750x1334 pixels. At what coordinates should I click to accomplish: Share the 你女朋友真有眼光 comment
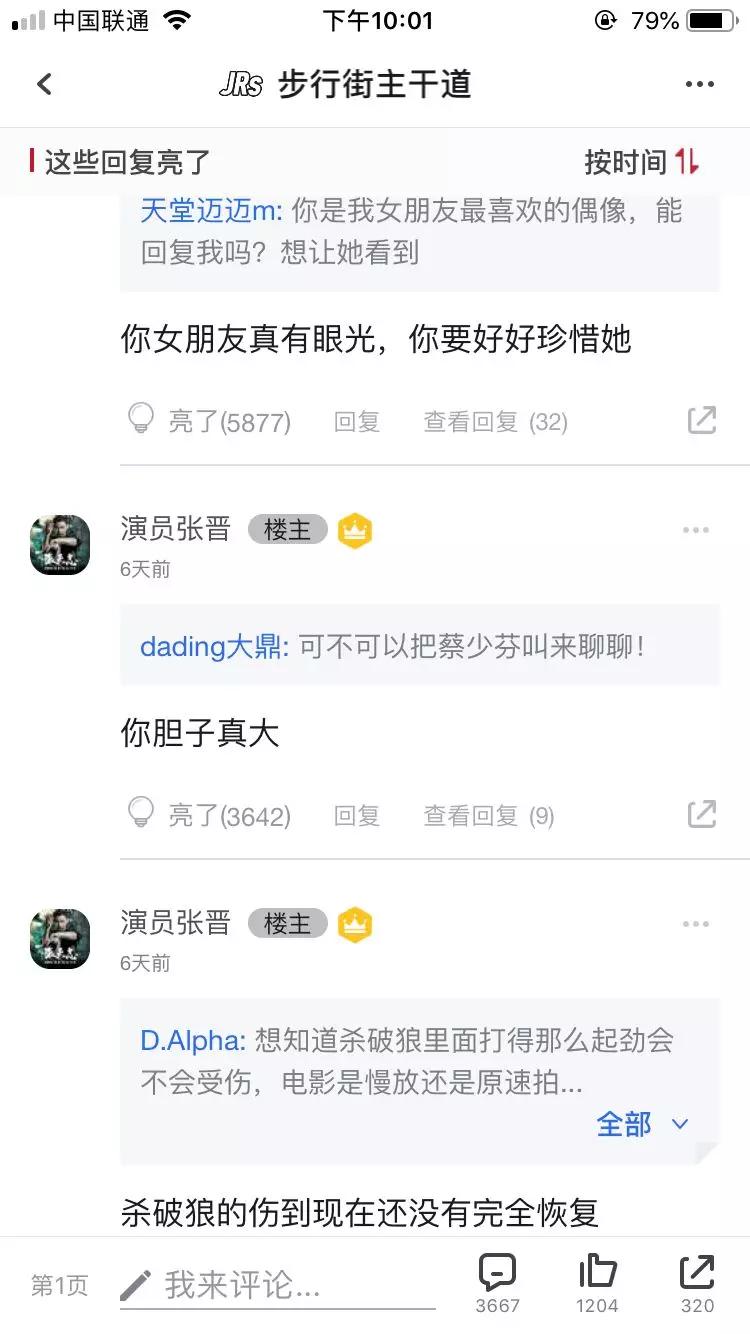tap(702, 421)
